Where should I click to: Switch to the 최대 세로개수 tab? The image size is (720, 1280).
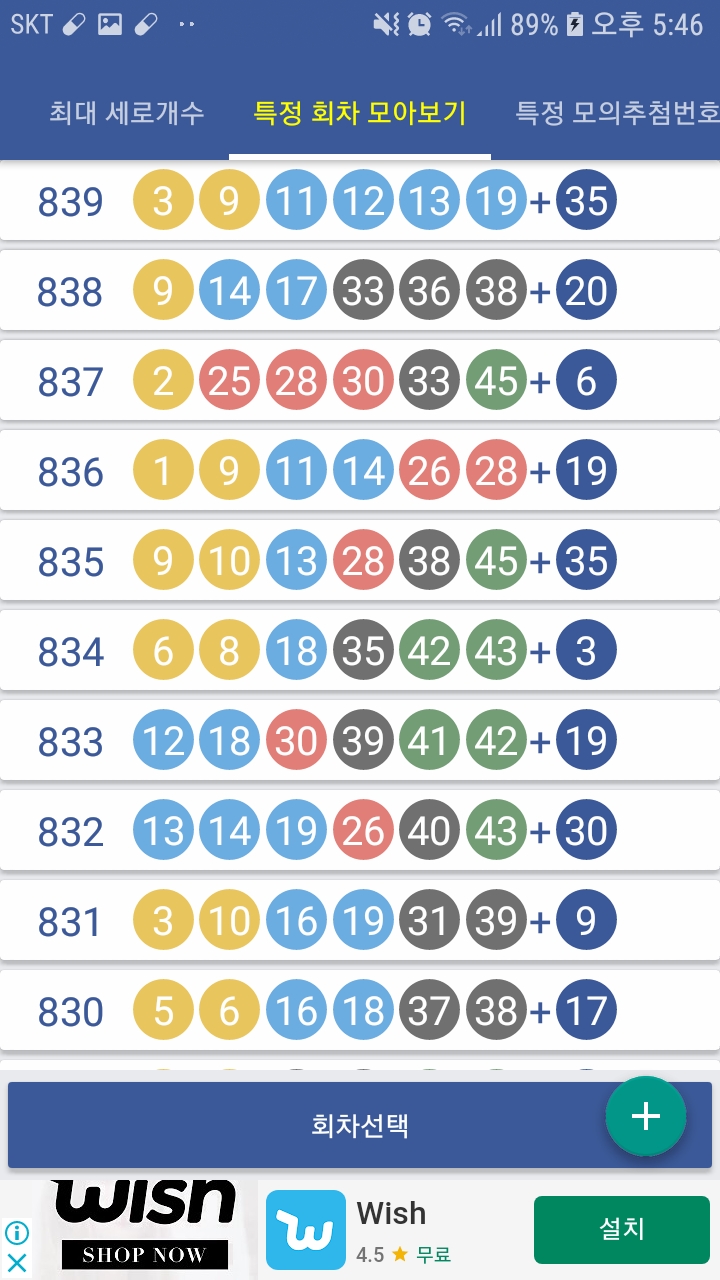pyautogui.click(x=127, y=112)
